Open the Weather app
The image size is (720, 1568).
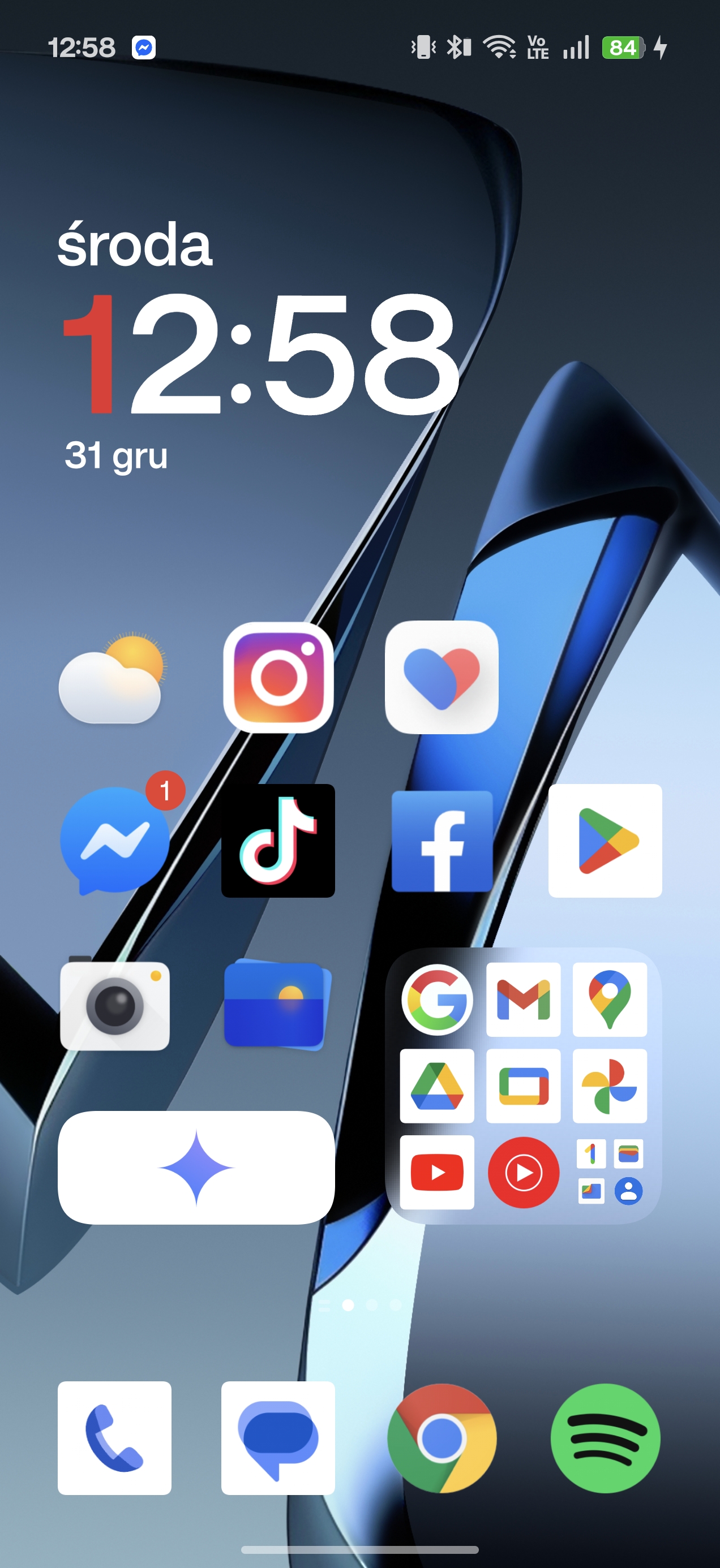[x=113, y=678]
